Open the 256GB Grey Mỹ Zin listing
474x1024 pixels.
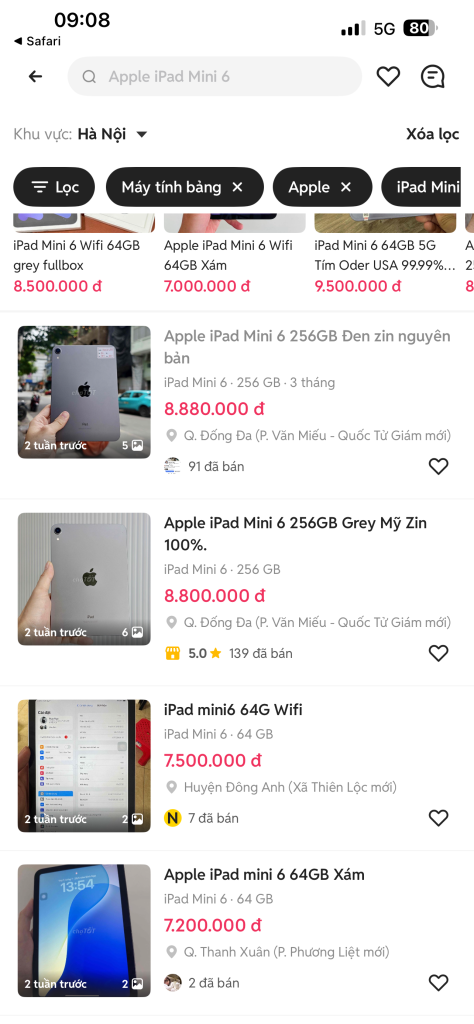(296, 534)
